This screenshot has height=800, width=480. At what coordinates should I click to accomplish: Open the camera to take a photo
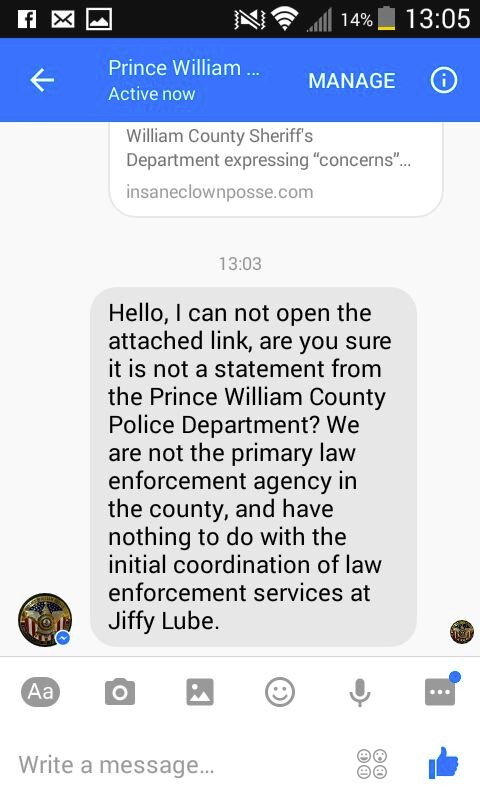click(x=120, y=692)
